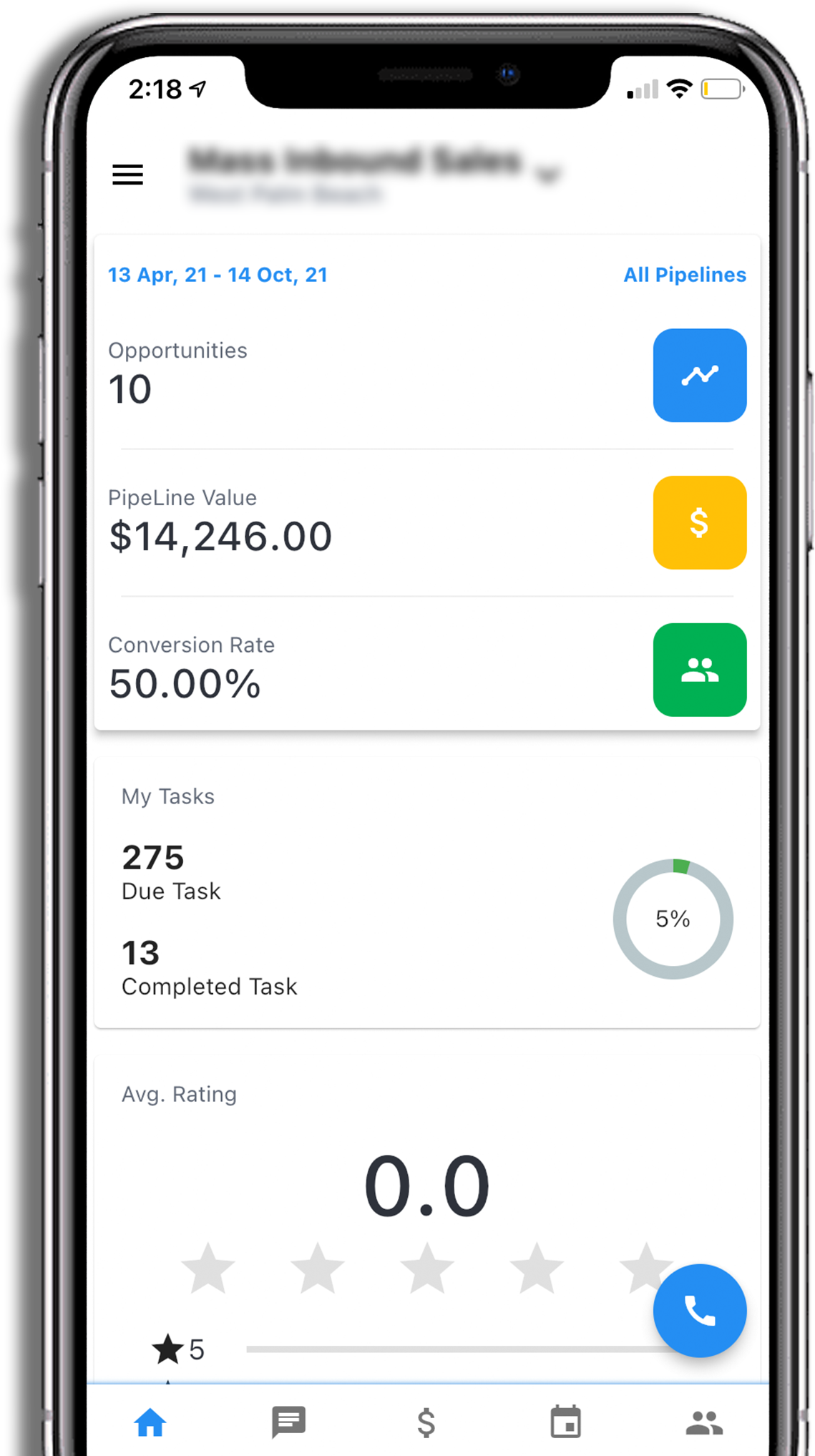Open the hamburger drawer menu
Image resolution: width=815 pixels, height=1456 pixels.
click(x=127, y=175)
